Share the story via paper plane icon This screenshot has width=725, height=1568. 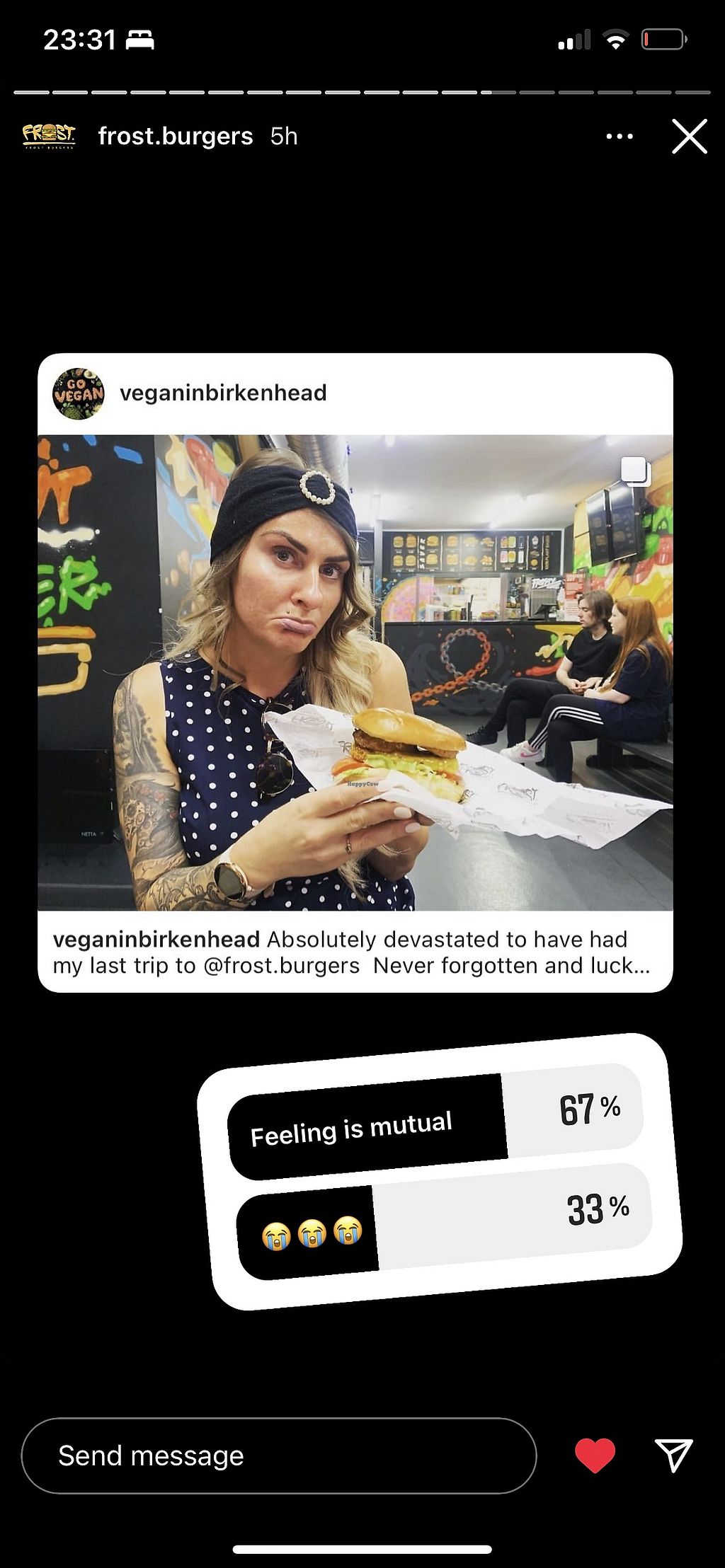point(673,1455)
